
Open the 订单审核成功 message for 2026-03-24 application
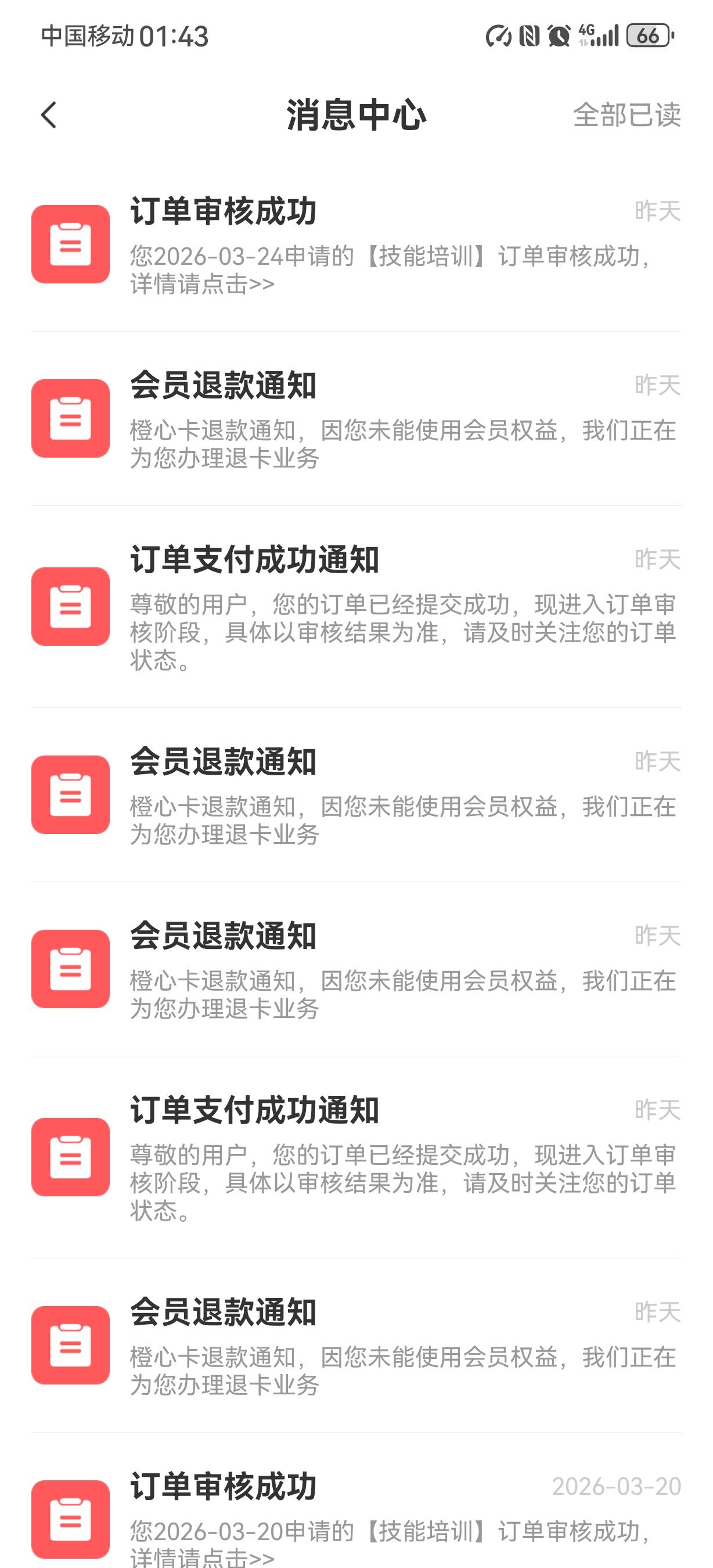[x=356, y=244]
